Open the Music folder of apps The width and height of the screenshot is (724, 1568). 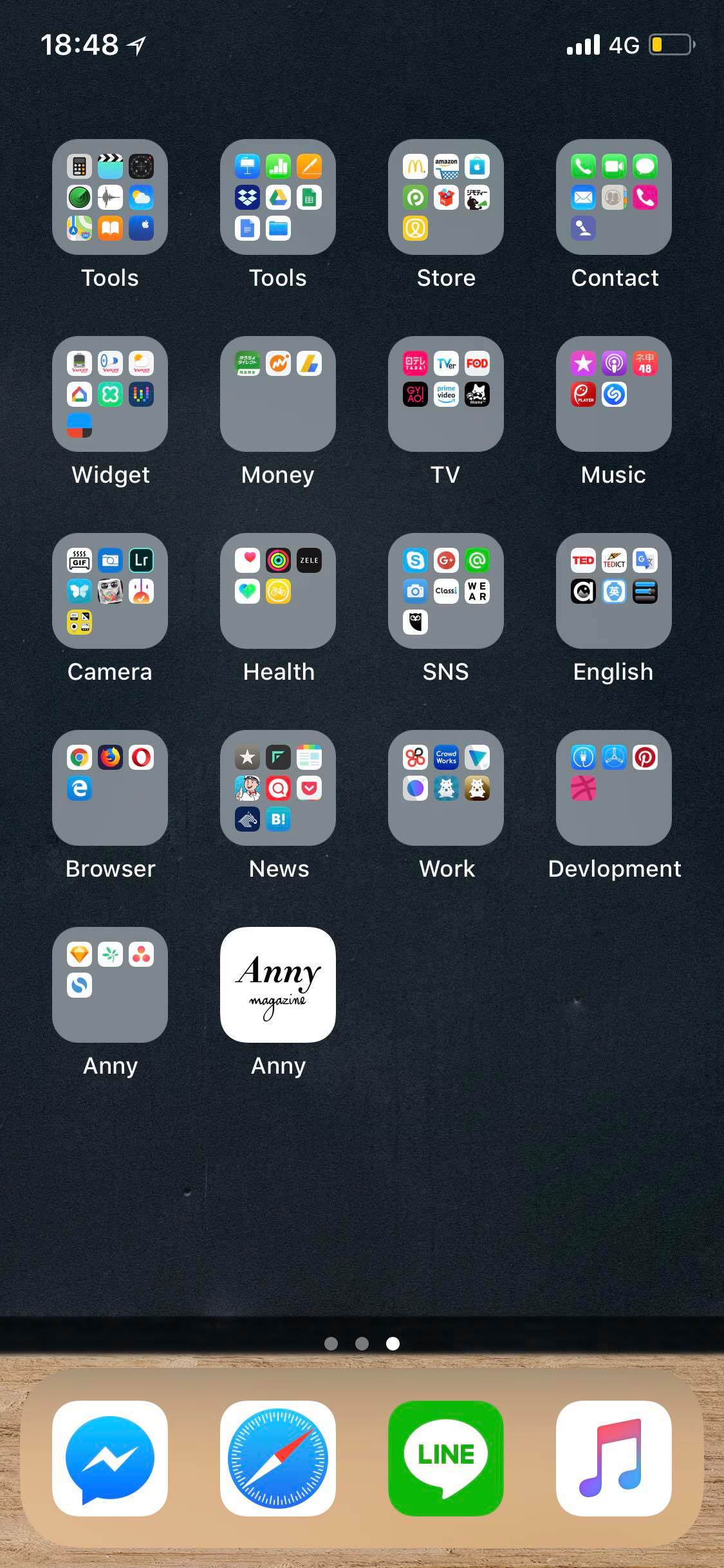[613, 394]
